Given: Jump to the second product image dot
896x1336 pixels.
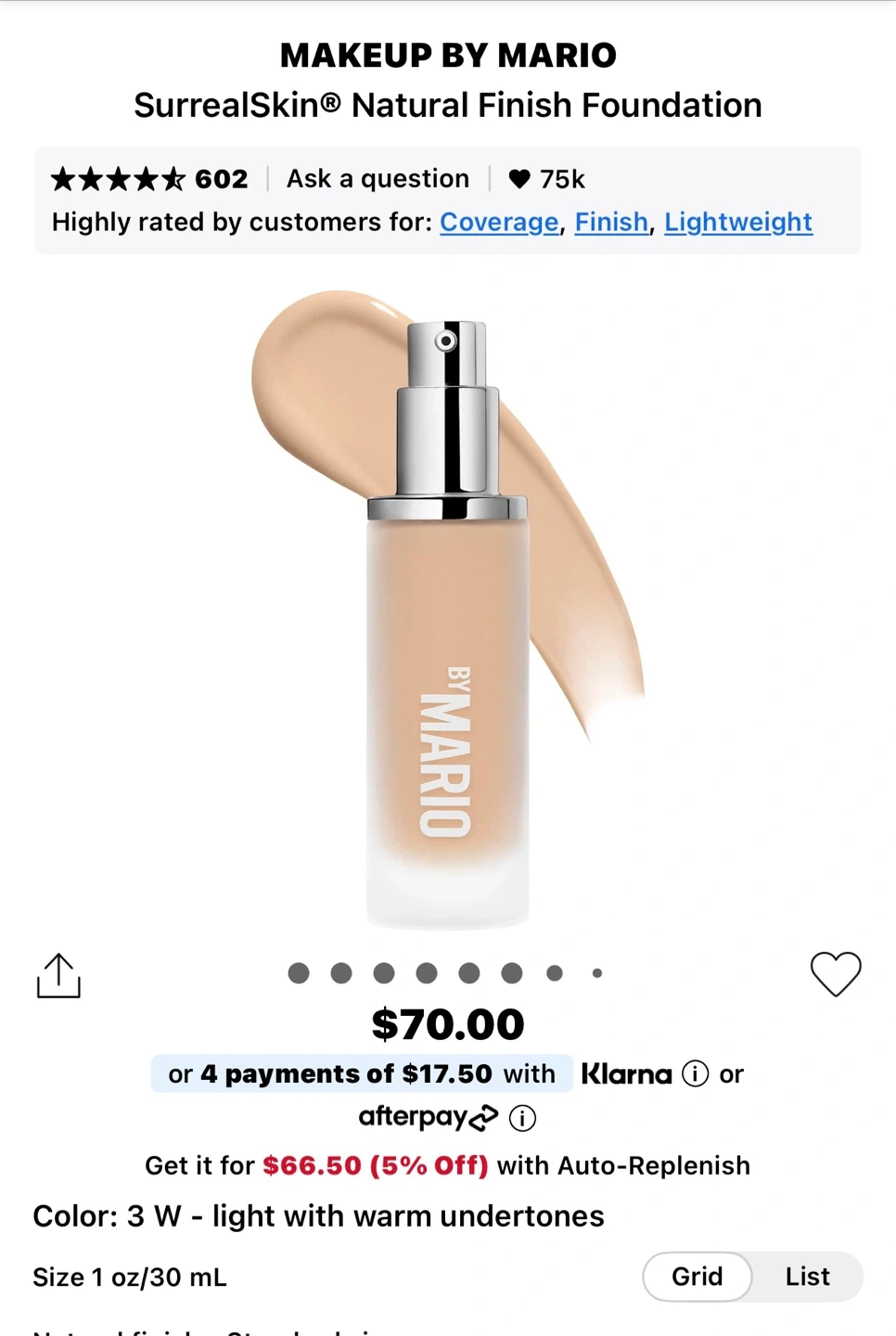Looking at the screenshot, I should click(341, 972).
